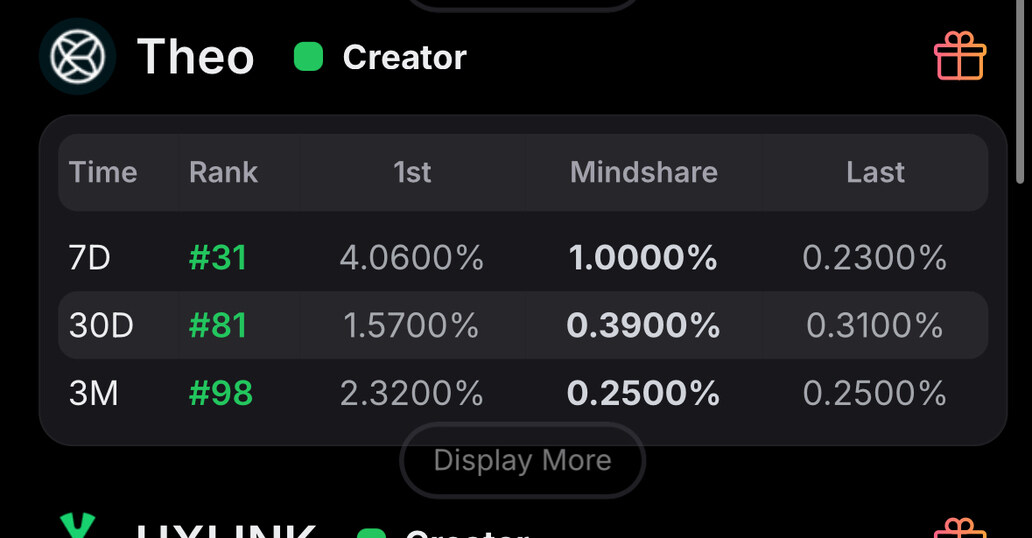The width and height of the screenshot is (1032, 538).
Task: Open the Theo project logo
Action: coord(78,56)
